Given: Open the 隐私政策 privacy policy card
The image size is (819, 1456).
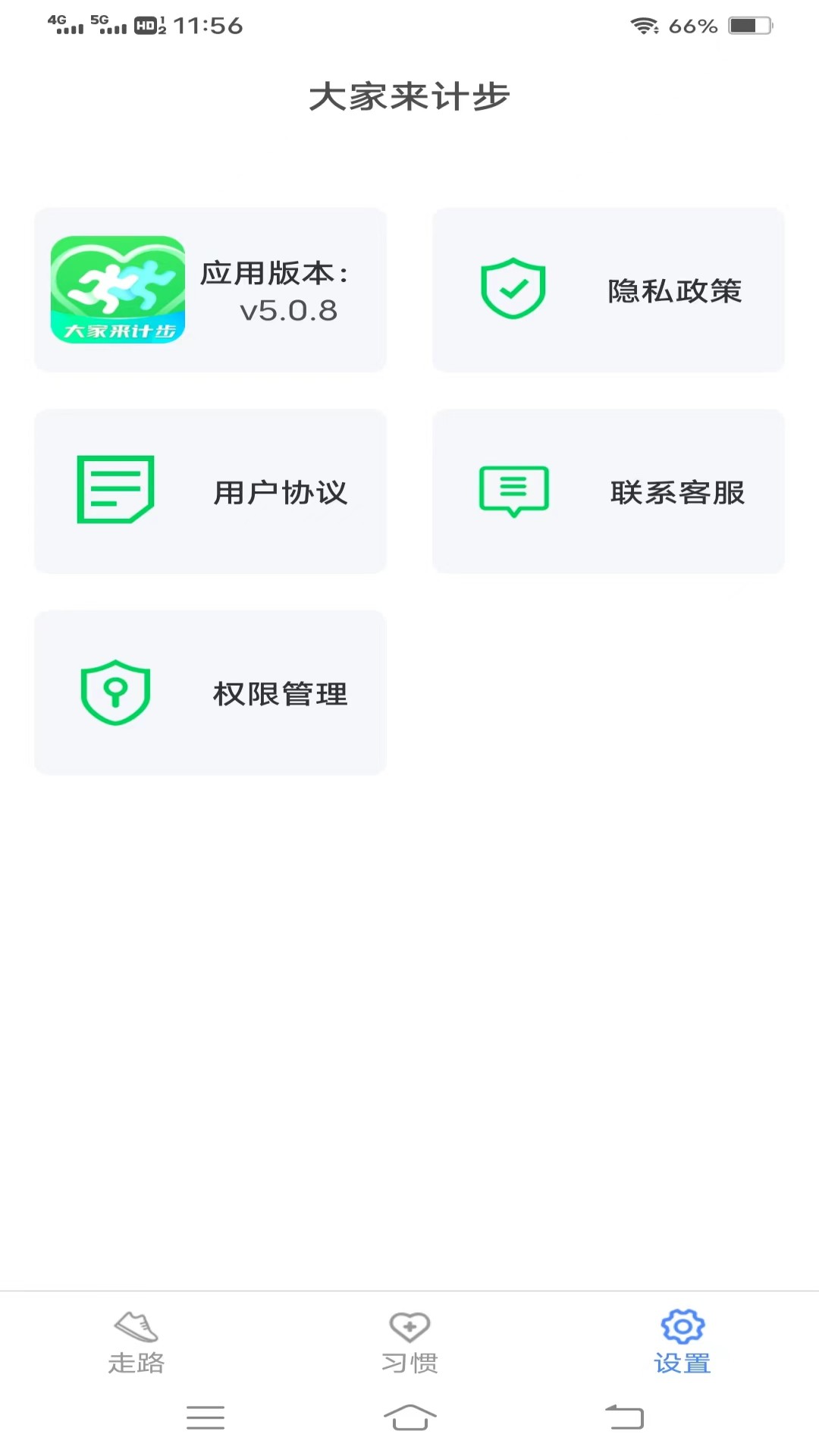Looking at the screenshot, I should point(608,290).
